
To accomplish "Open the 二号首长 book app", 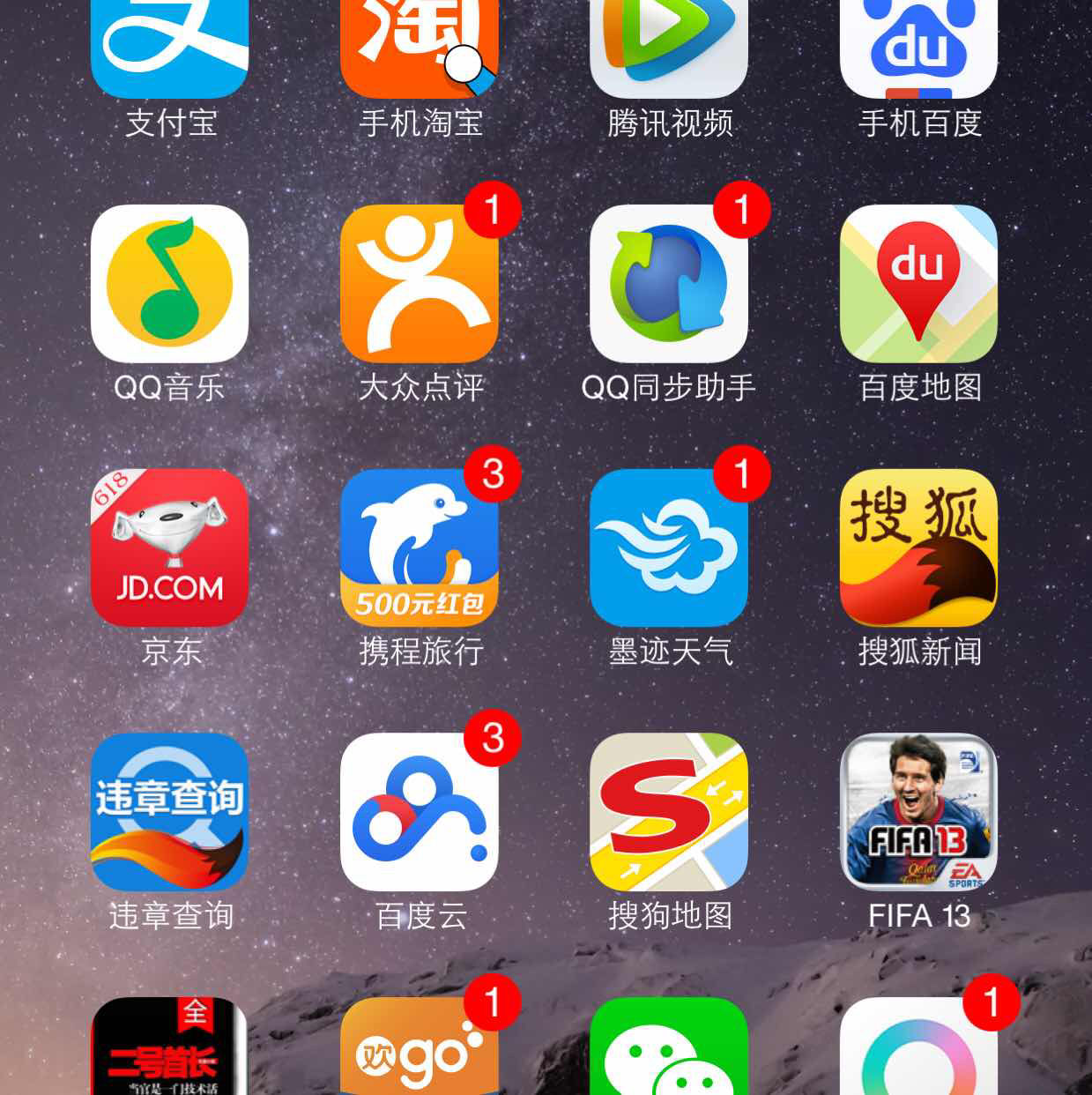I will (x=169, y=1049).
